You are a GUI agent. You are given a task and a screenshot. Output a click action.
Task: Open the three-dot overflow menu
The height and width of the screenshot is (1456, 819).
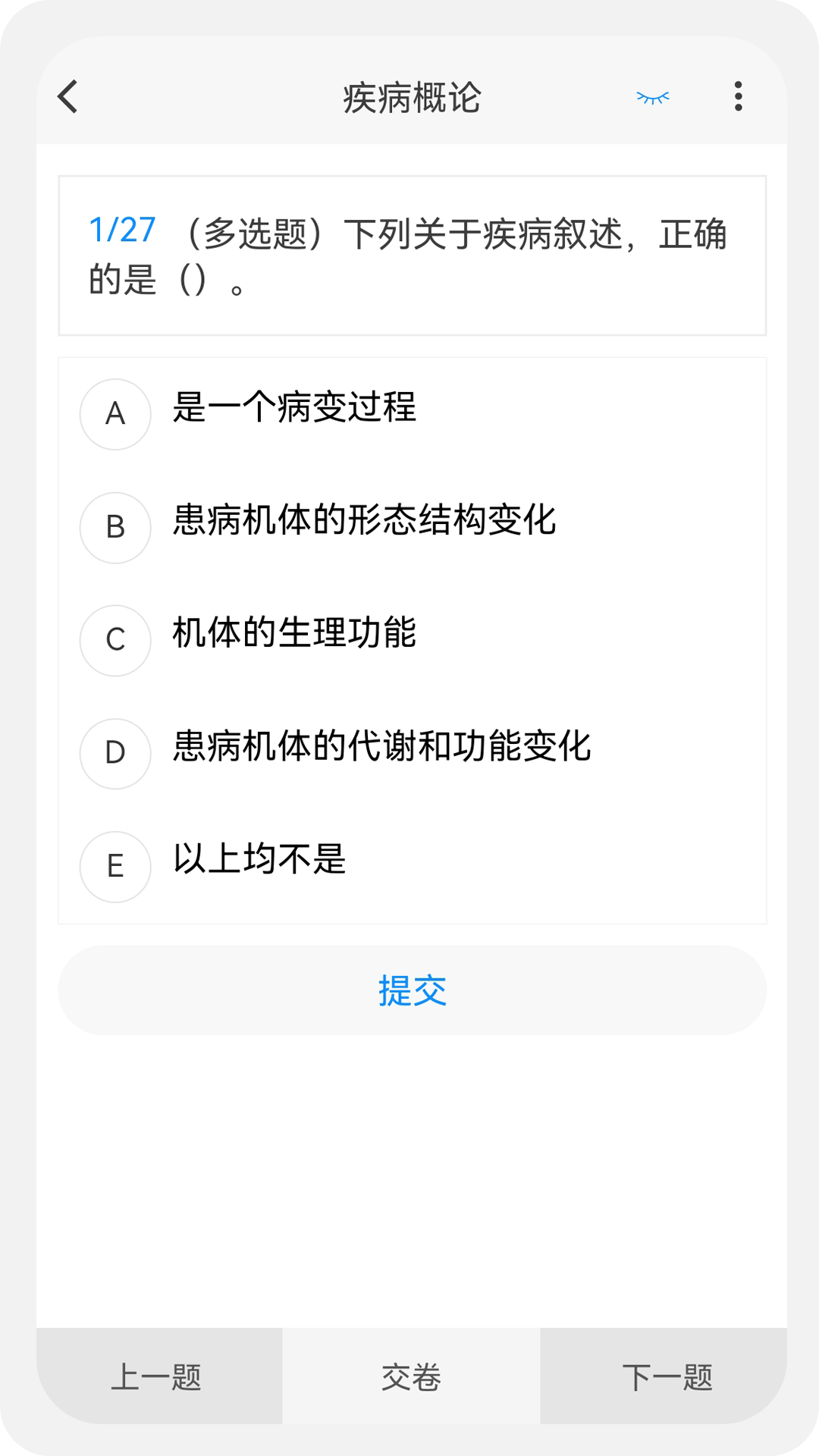click(x=736, y=97)
